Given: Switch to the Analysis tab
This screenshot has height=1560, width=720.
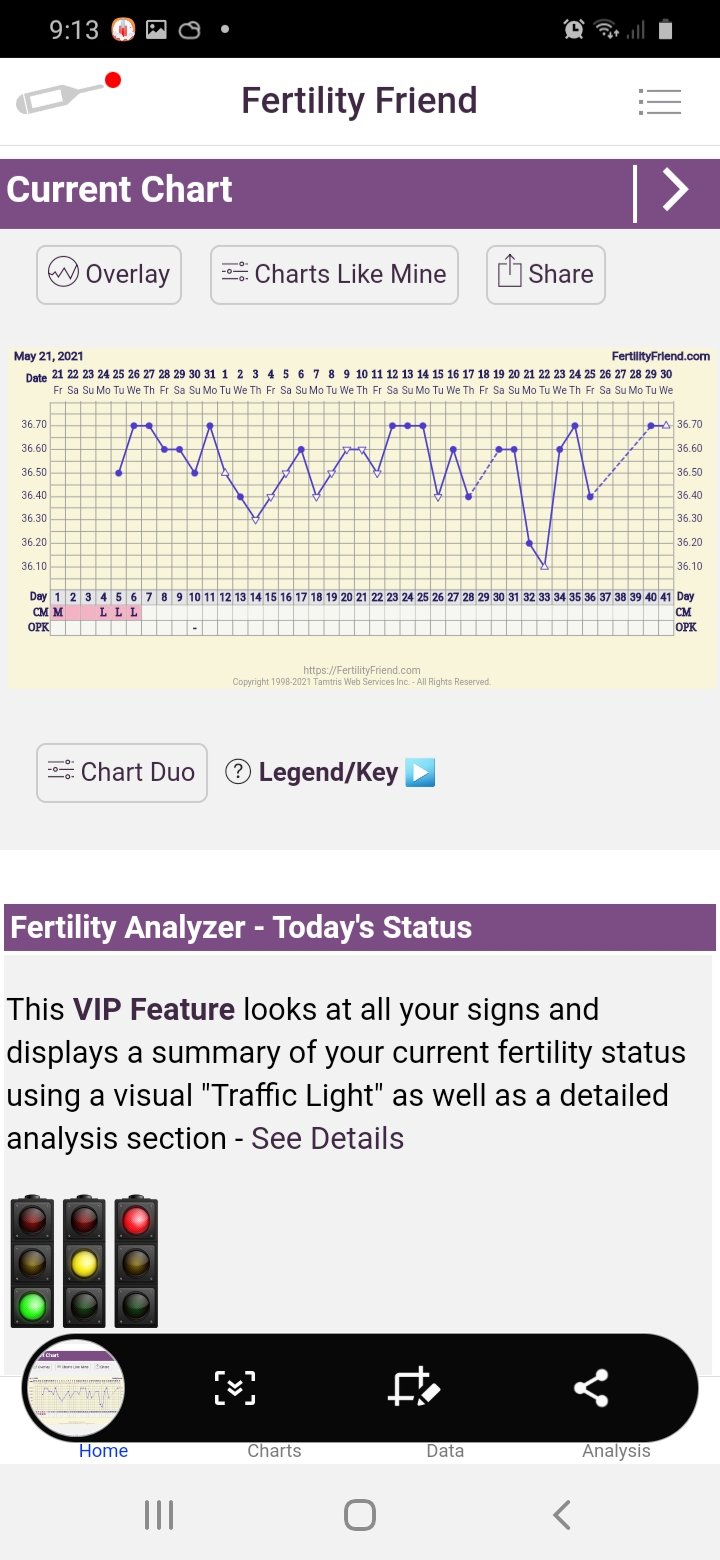Looking at the screenshot, I should (616, 1450).
